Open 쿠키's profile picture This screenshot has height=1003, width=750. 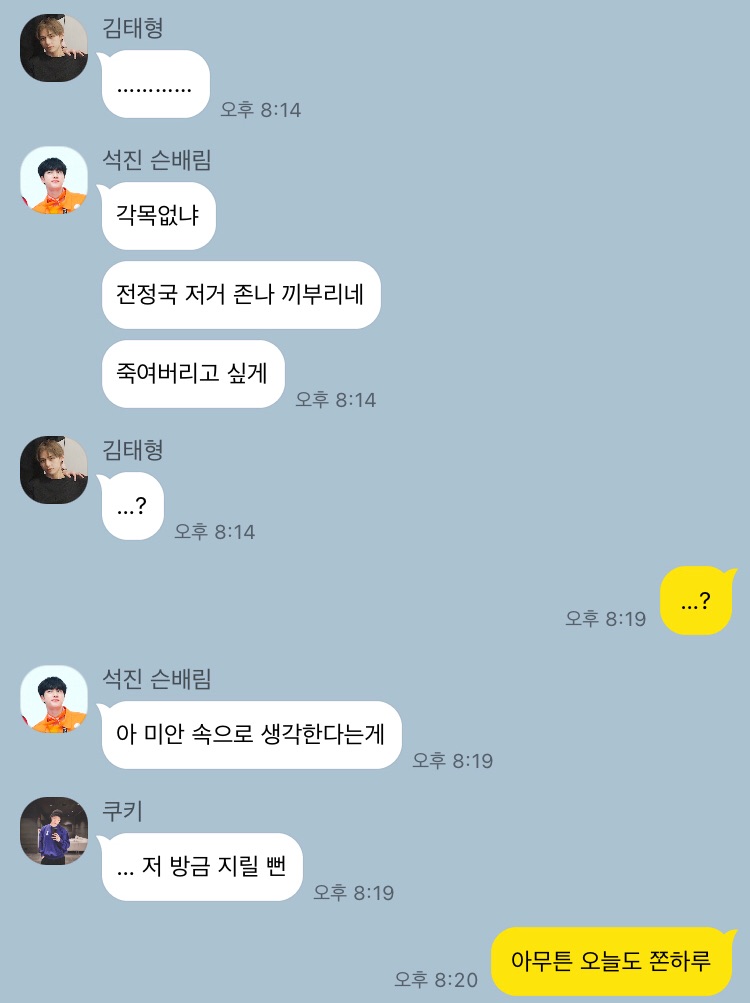tap(54, 831)
